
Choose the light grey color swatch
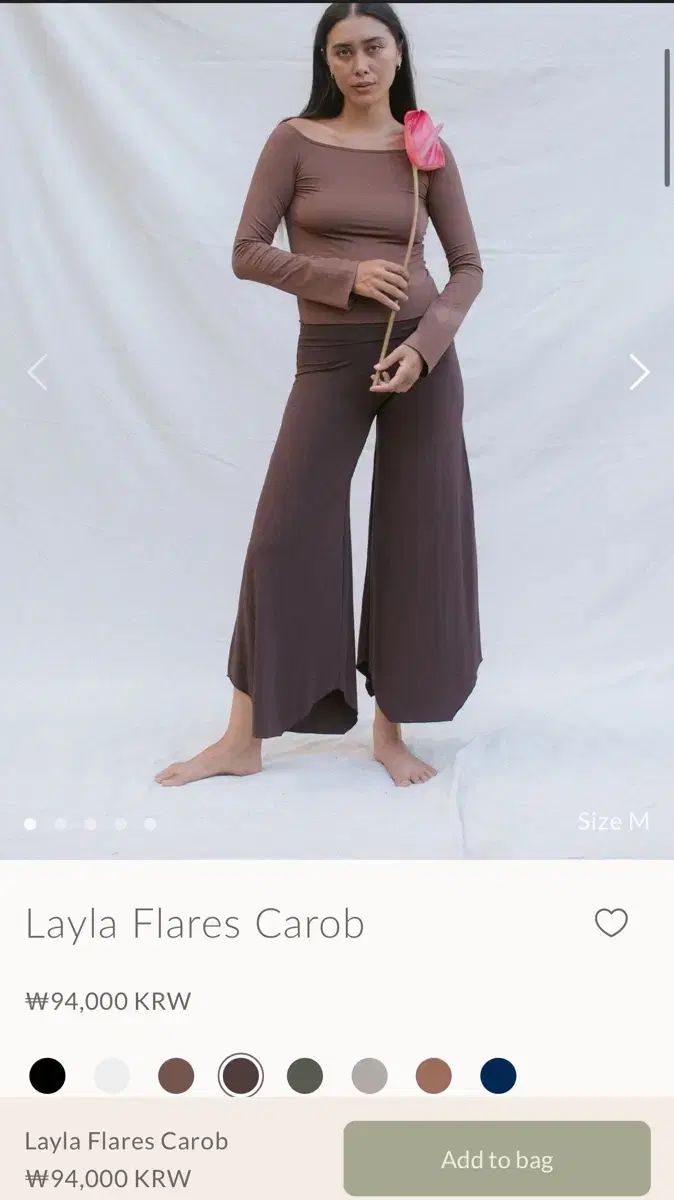pyautogui.click(x=369, y=1076)
